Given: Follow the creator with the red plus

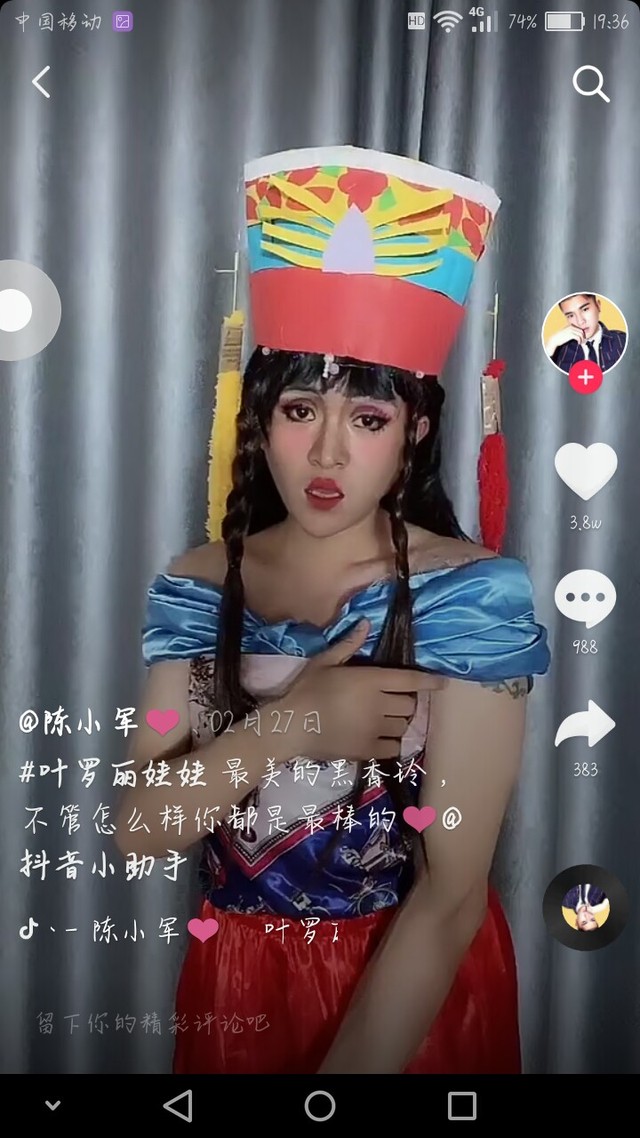Looking at the screenshot, I should click(585, 379).
